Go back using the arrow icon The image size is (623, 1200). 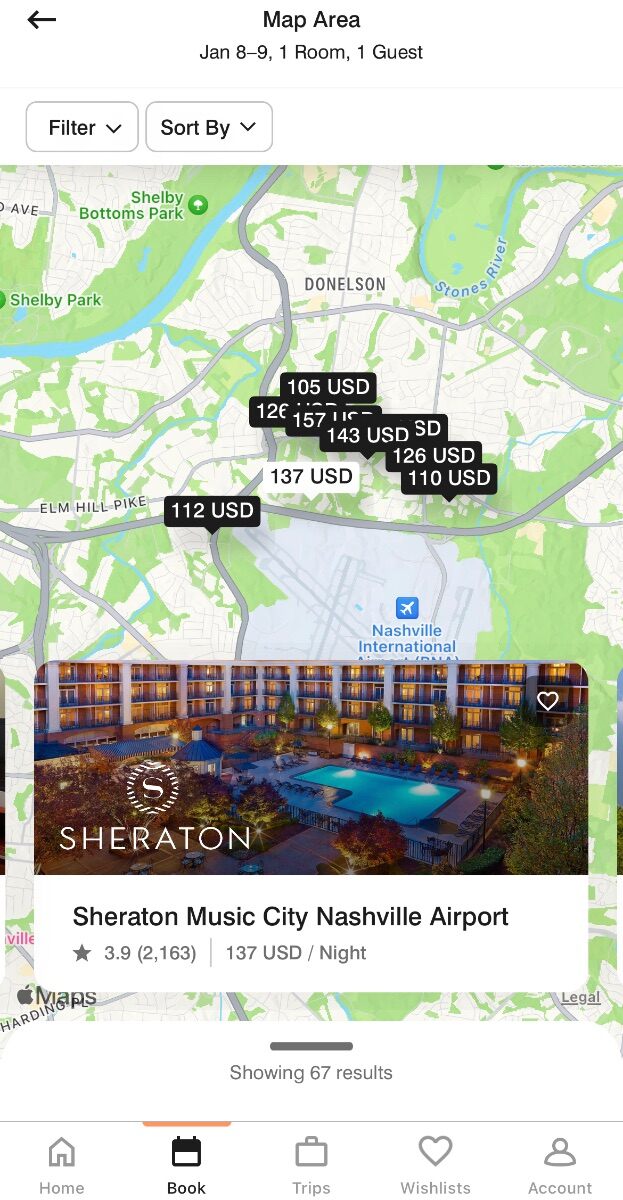click(x=42, y=20)
